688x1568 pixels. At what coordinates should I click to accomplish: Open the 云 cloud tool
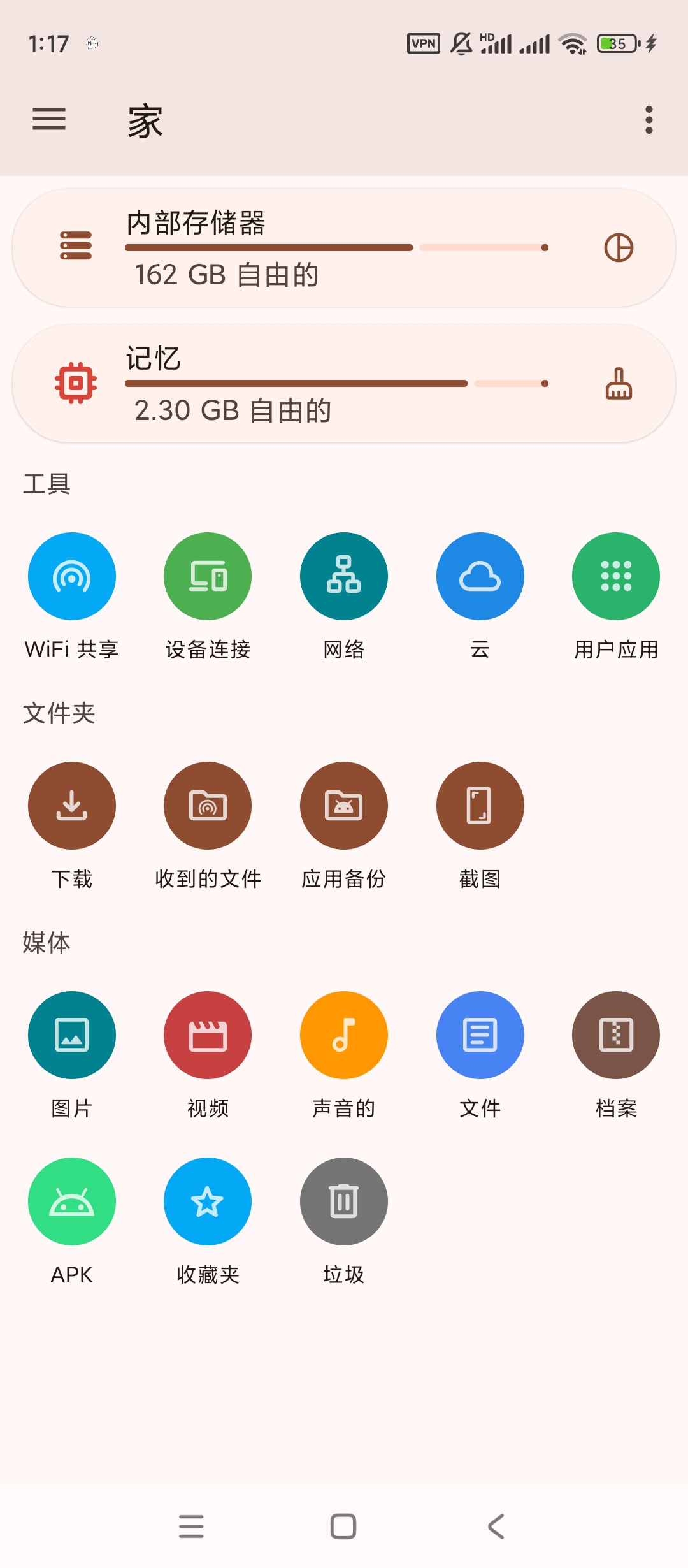click(x=480, y=576)
